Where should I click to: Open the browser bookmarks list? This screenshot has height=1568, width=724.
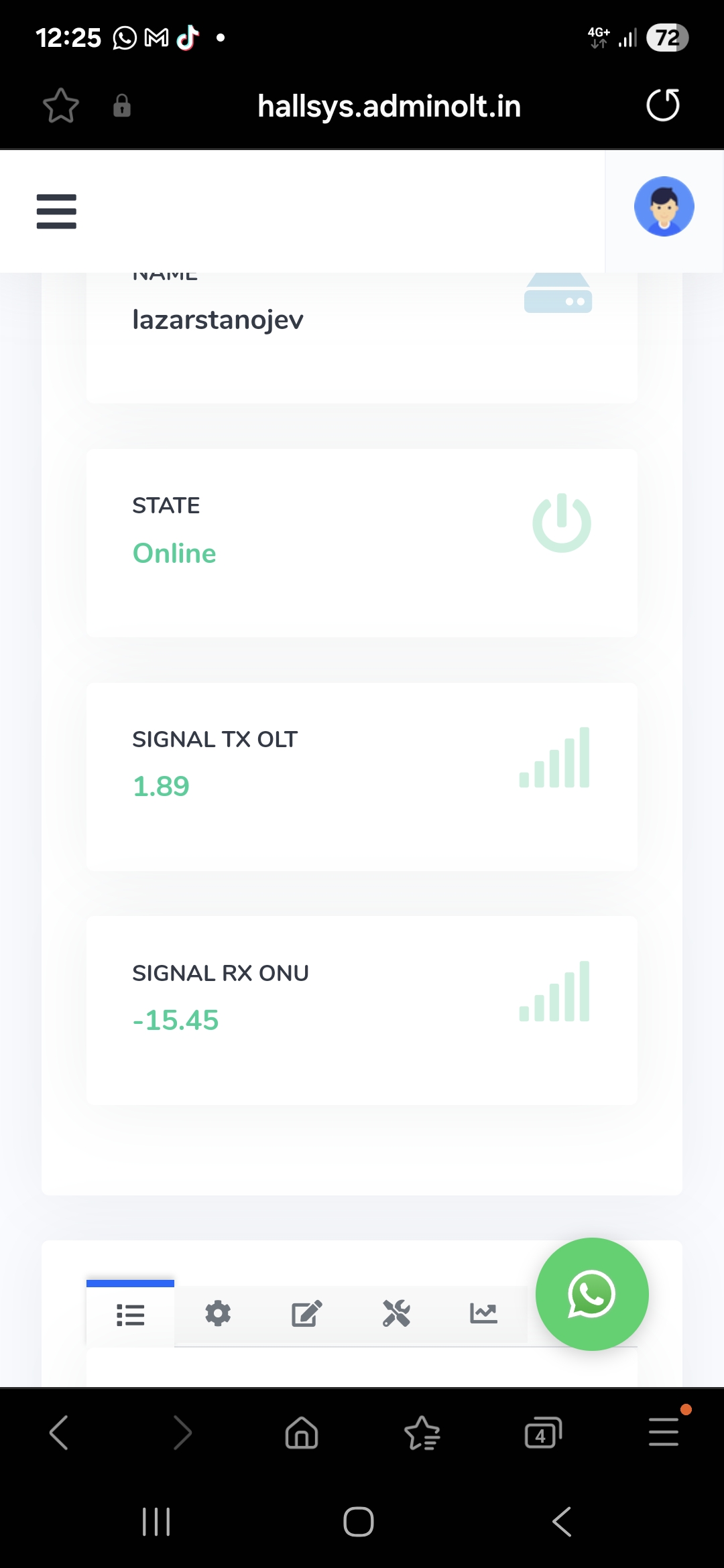[422, 1433]
